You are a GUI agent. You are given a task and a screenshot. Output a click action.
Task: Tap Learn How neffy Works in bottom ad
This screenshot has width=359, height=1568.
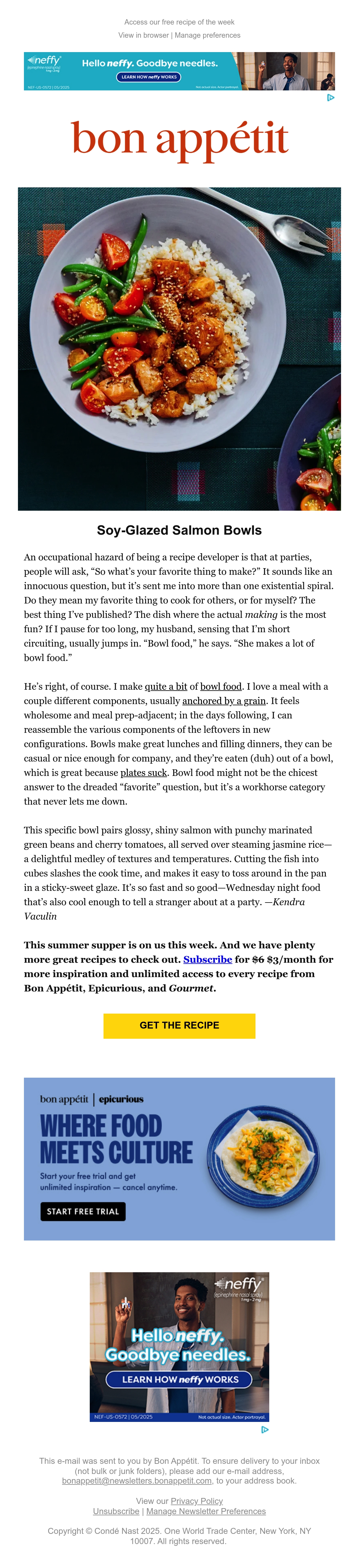(180, 1380)
